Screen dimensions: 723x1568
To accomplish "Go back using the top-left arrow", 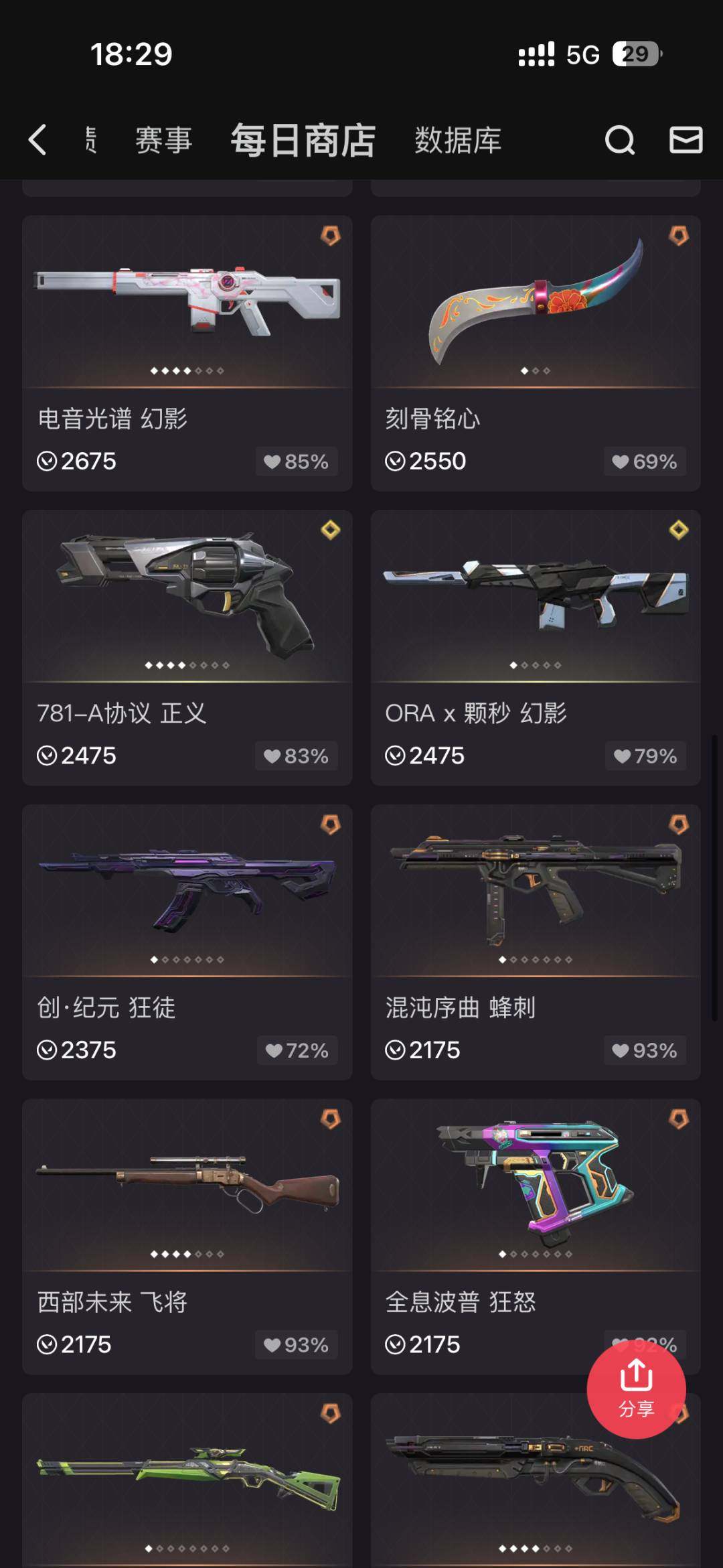I will tap(38, 140).
